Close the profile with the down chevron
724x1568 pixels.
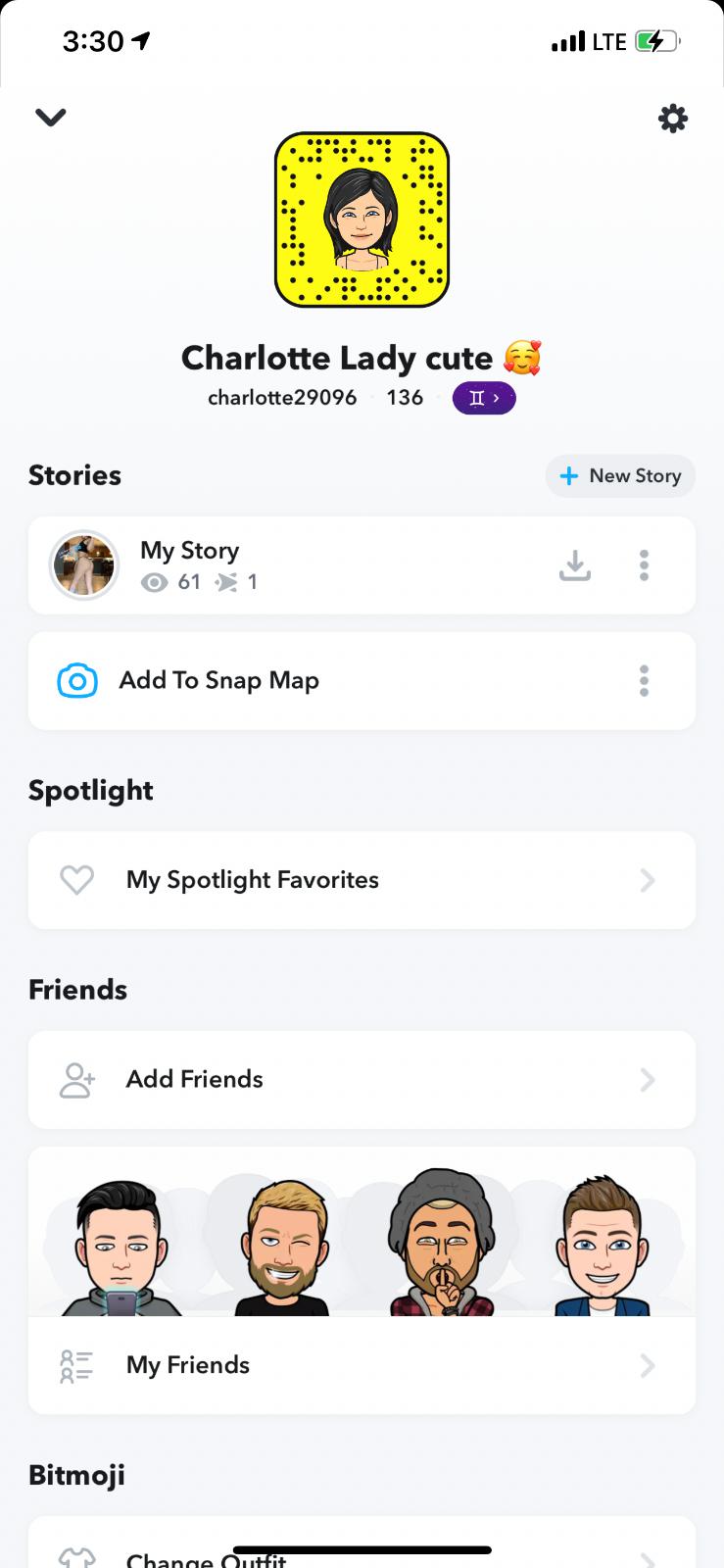point(51,118)
